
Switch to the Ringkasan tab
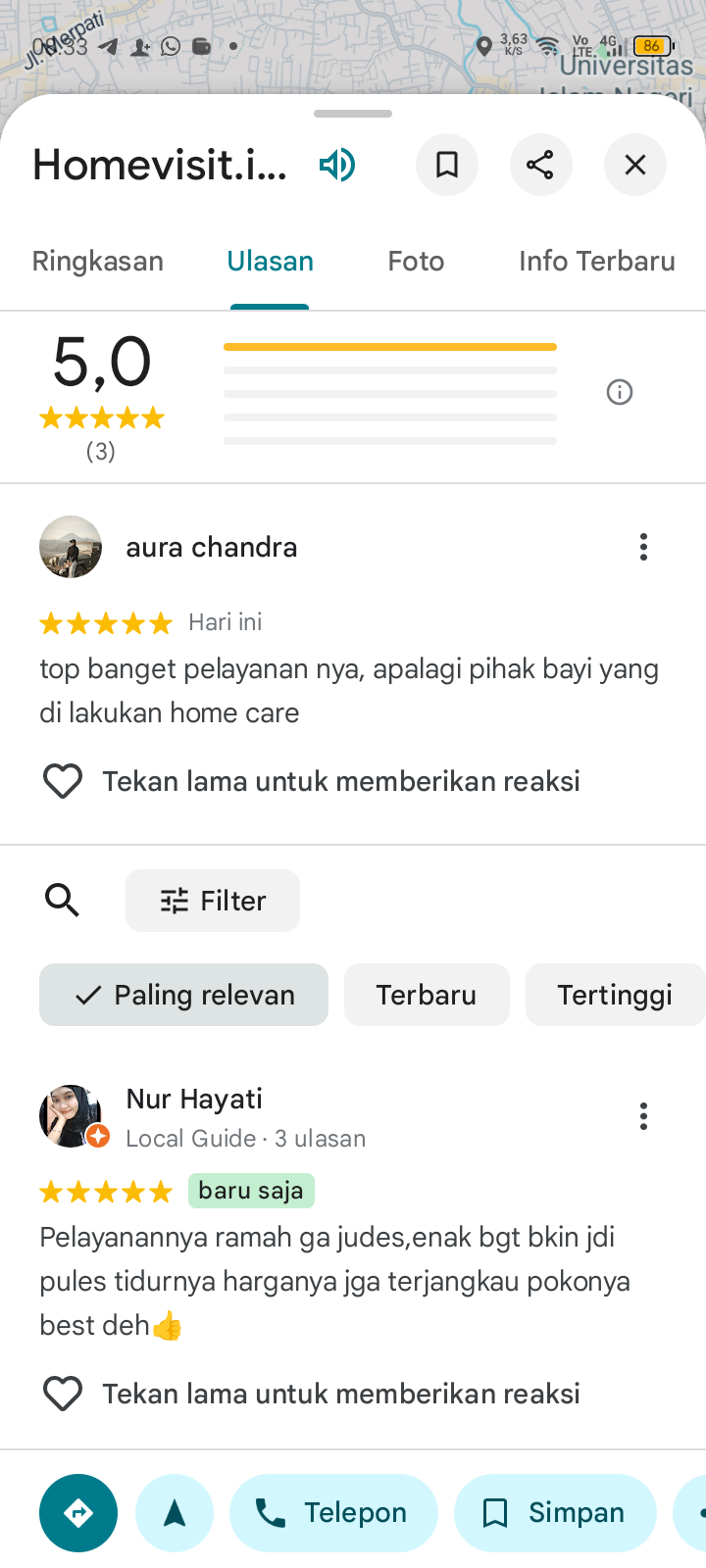click(x=98, y=262)
